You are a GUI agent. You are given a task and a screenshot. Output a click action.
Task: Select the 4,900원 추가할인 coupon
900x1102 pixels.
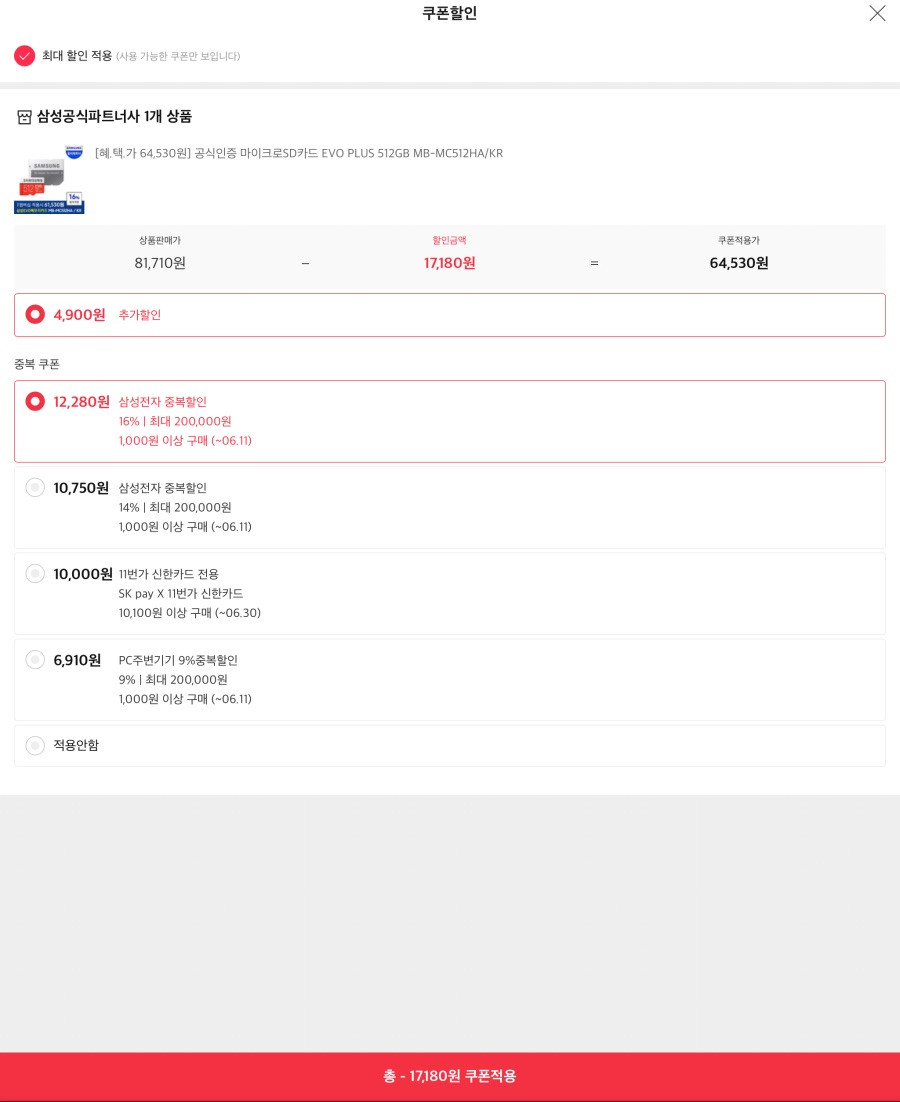tap(35, 314)
